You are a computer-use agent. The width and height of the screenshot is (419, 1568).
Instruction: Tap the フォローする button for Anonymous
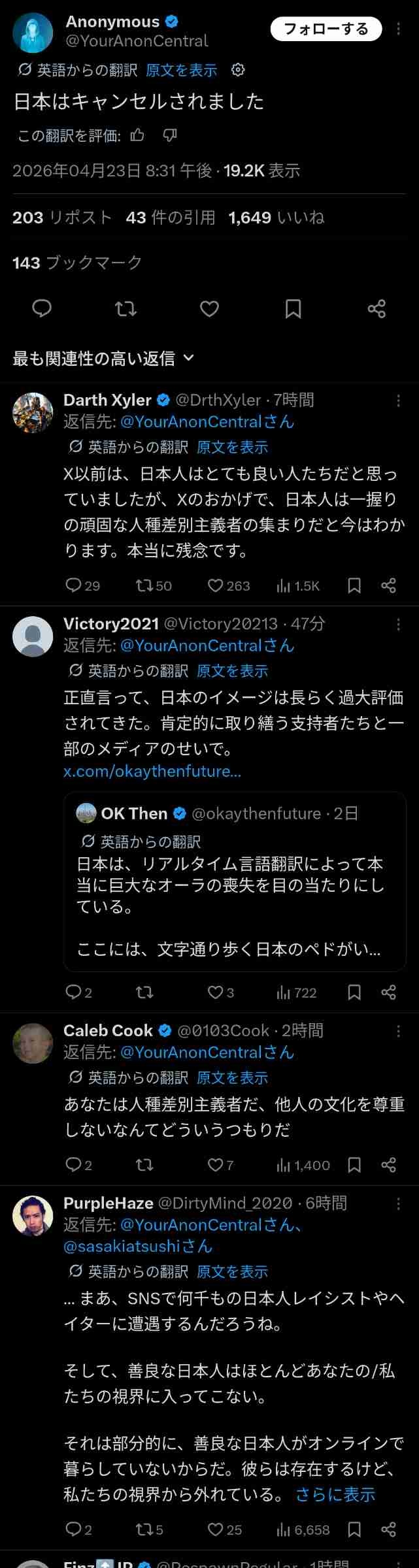(x=326, y=29)
